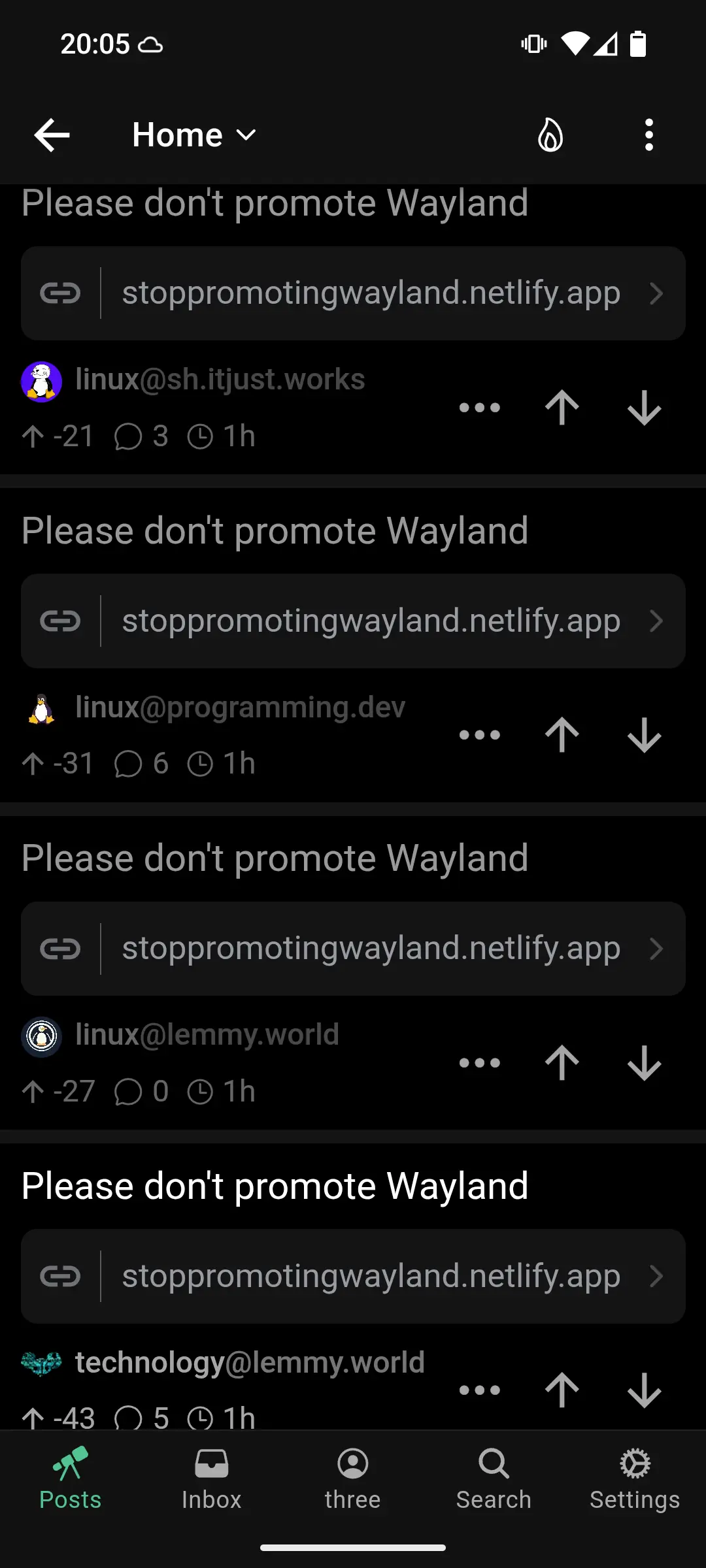Viewport: 706px width, 1568px height.
Task: Open more options for linux@sh.itjust.works post
Action: pyautogui.click(x=479, y=408)
